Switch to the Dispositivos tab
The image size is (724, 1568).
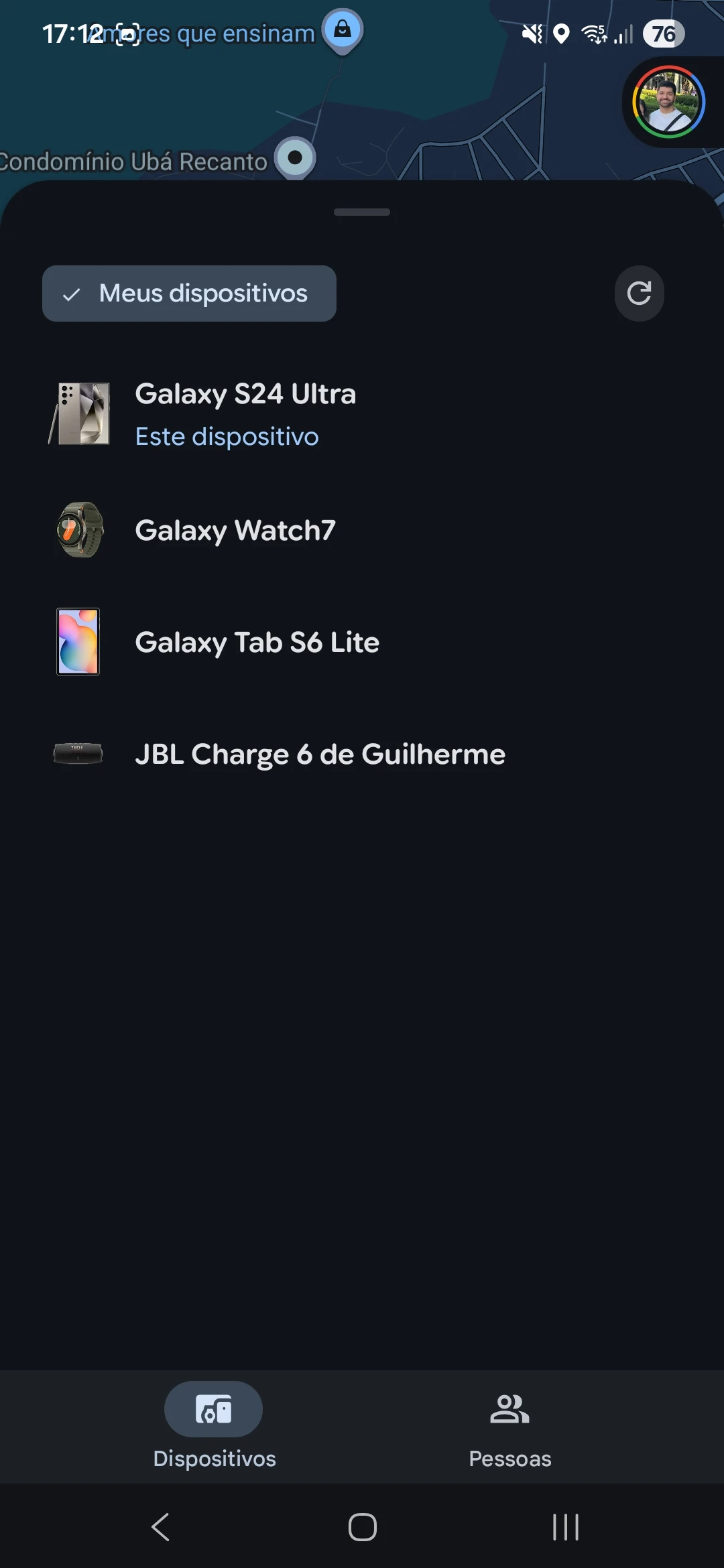coord(214,1426)
